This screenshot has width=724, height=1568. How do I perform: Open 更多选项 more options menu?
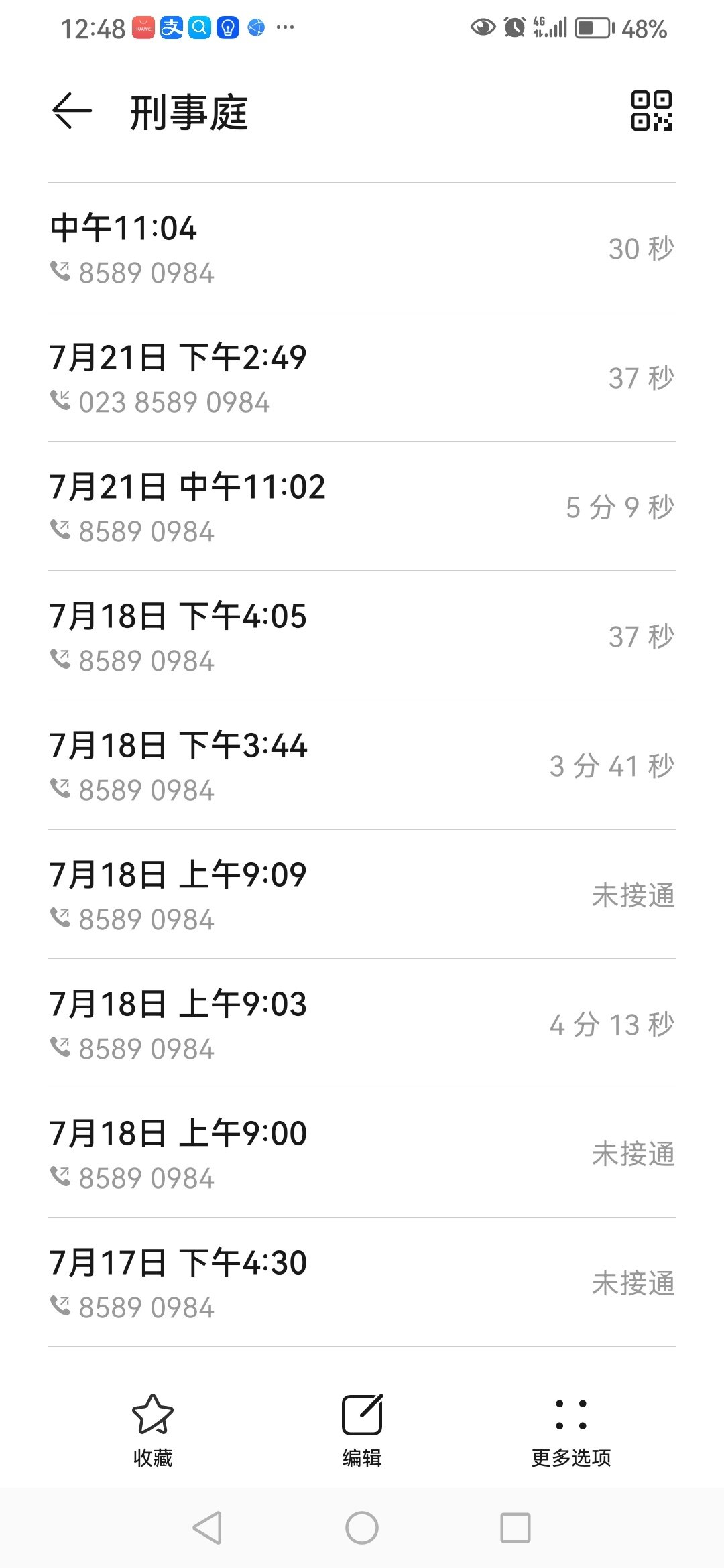(571, 1430)
